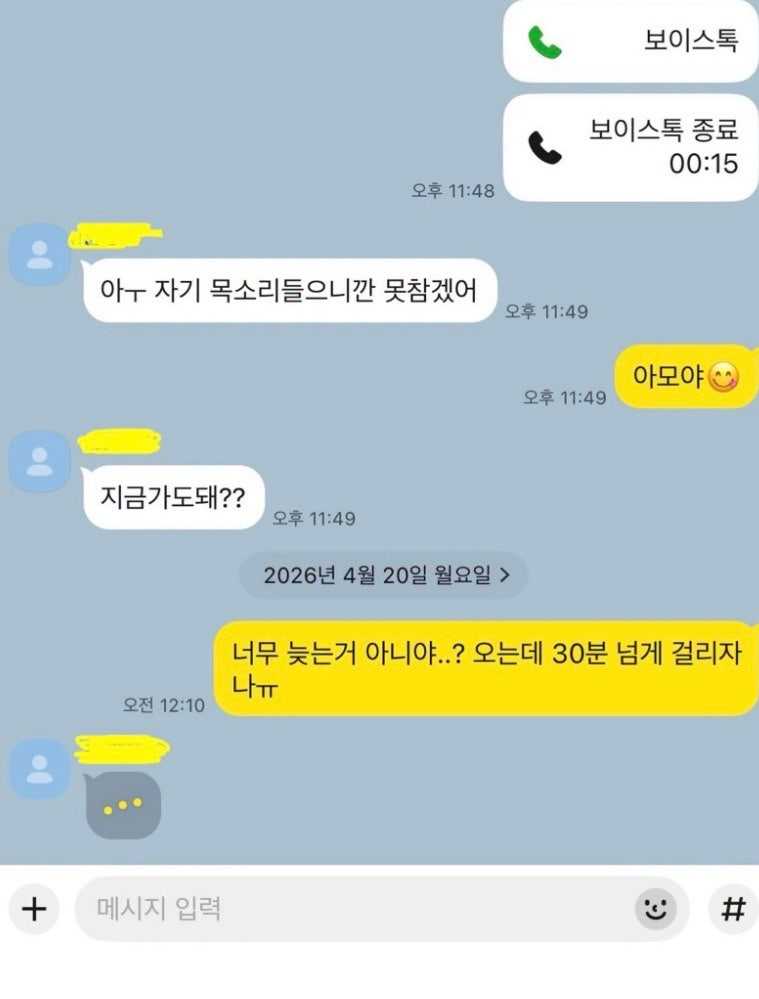This screenshot has height=999, width=759.
Task: Tap the green 보이스톡 call bubble
Action: (630, 42)
